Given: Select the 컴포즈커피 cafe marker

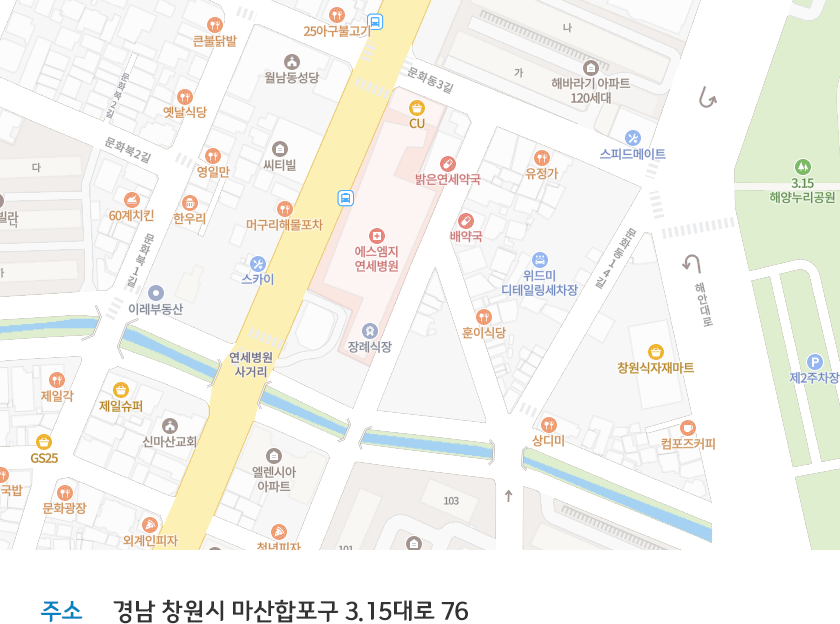Looking at the screenshot, I should point(688,428).
